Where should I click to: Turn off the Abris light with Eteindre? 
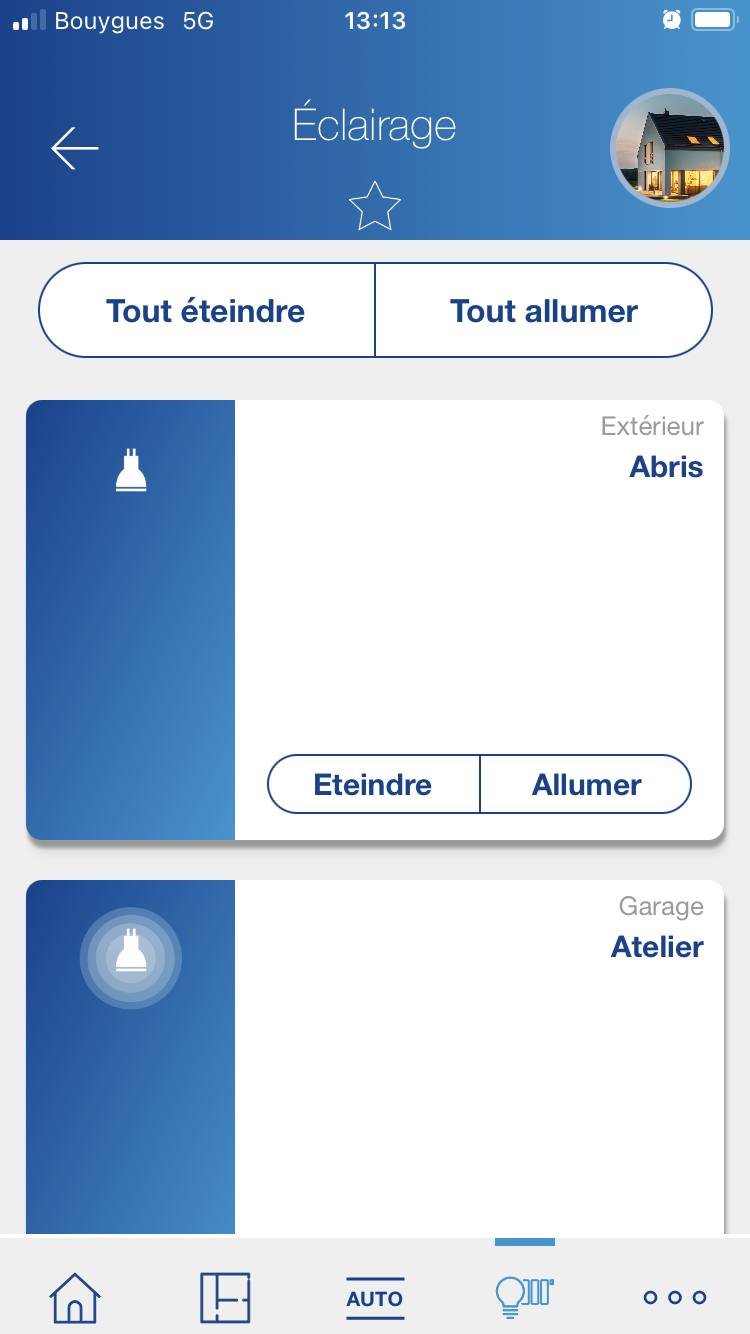coord(373,784)
